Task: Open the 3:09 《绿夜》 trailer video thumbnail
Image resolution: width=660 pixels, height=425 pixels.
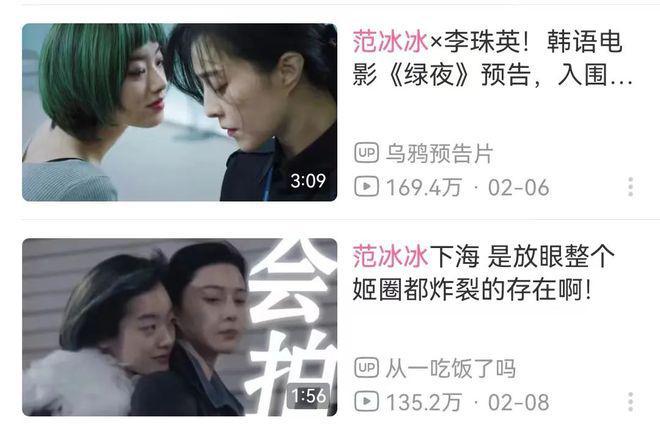Action: pos(180,112)
